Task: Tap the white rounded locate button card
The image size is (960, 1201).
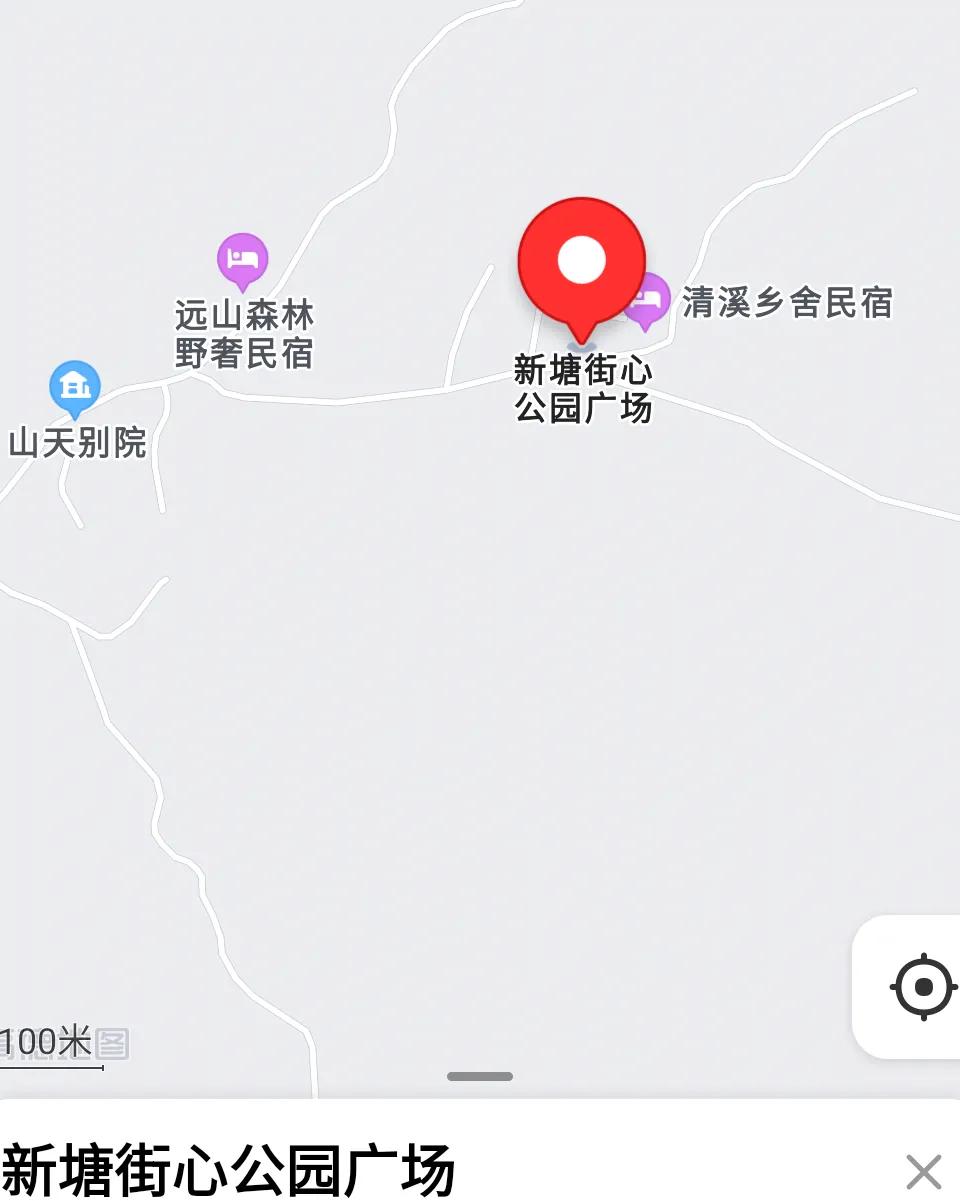Action: 924,984
